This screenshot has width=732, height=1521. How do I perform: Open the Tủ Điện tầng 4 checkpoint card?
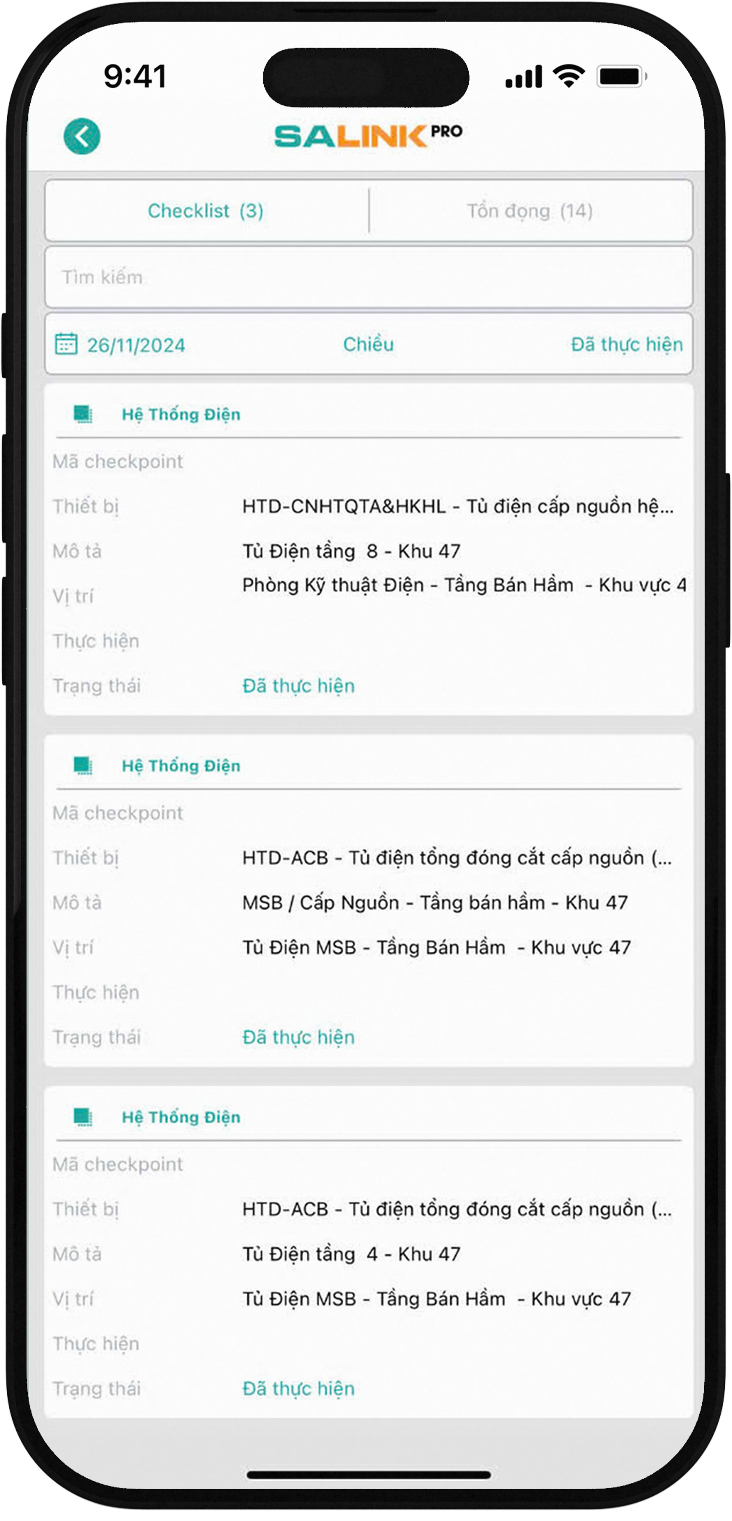pos(368,1252)
